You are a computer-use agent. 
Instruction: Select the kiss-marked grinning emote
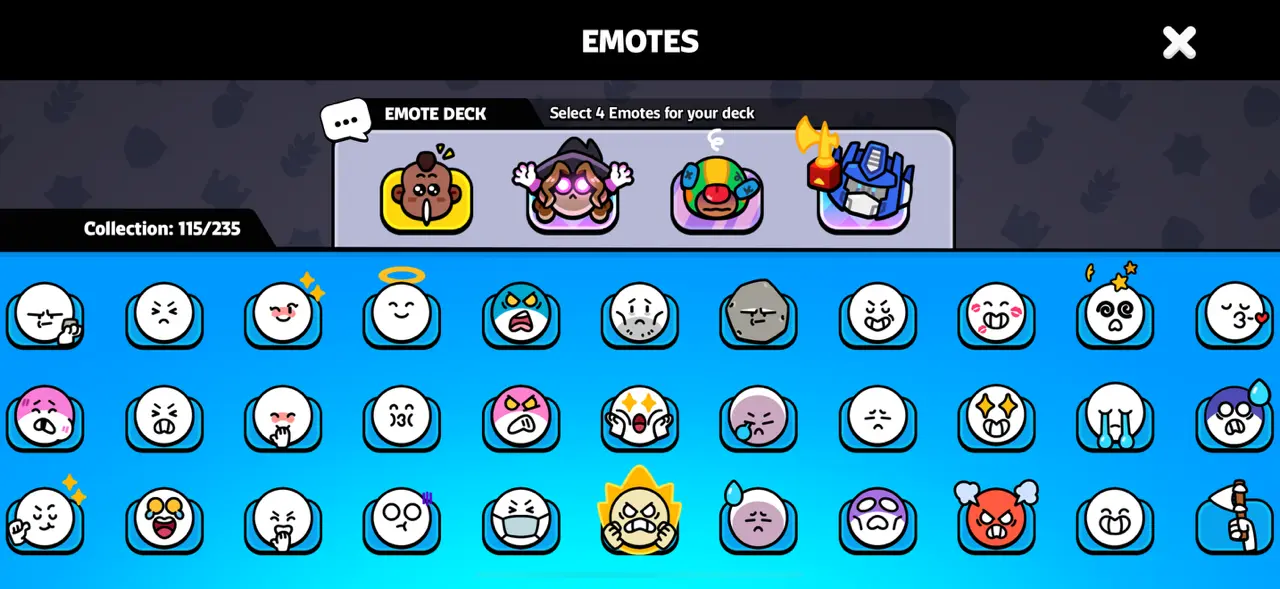pyautogui.click(x=996, y=313)
